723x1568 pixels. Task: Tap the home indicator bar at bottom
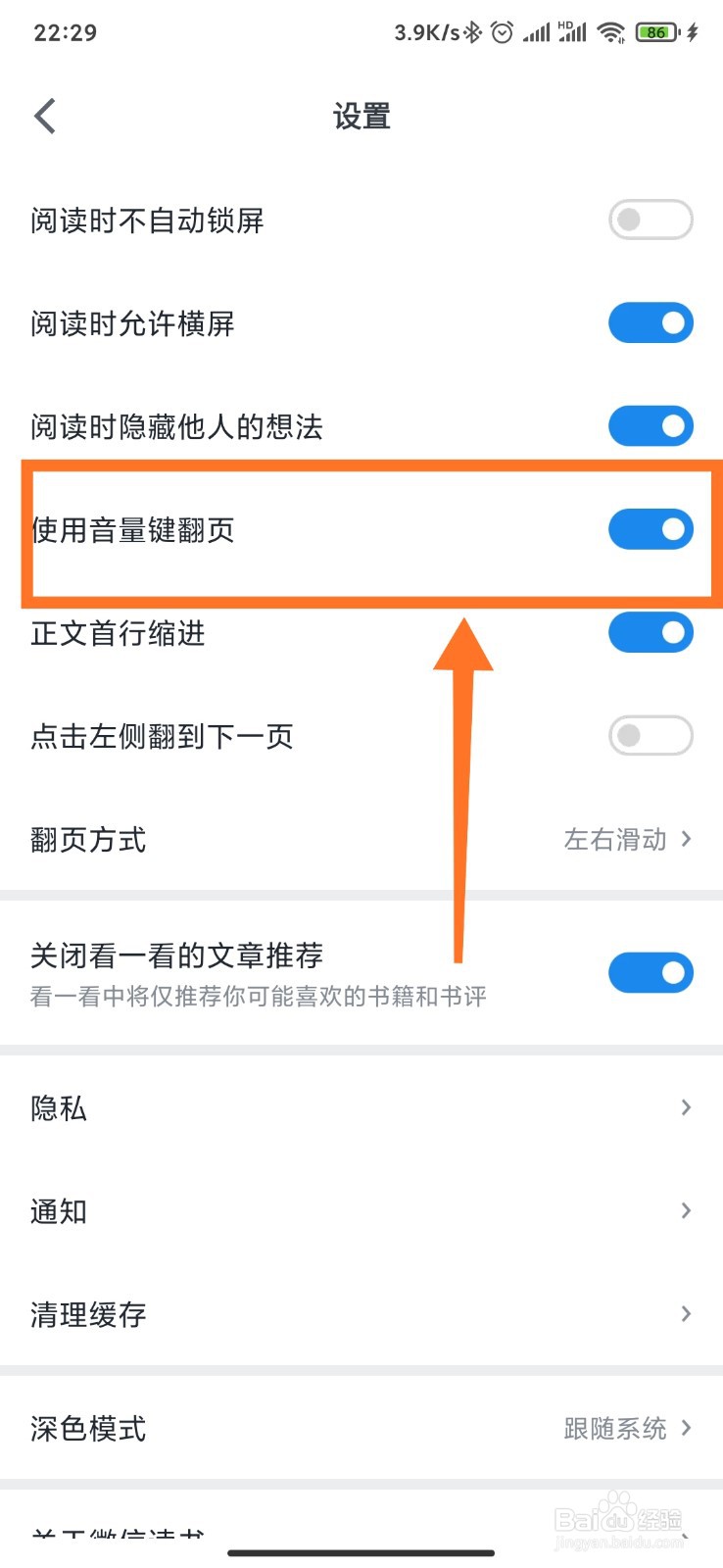[x=361, y=1552]
